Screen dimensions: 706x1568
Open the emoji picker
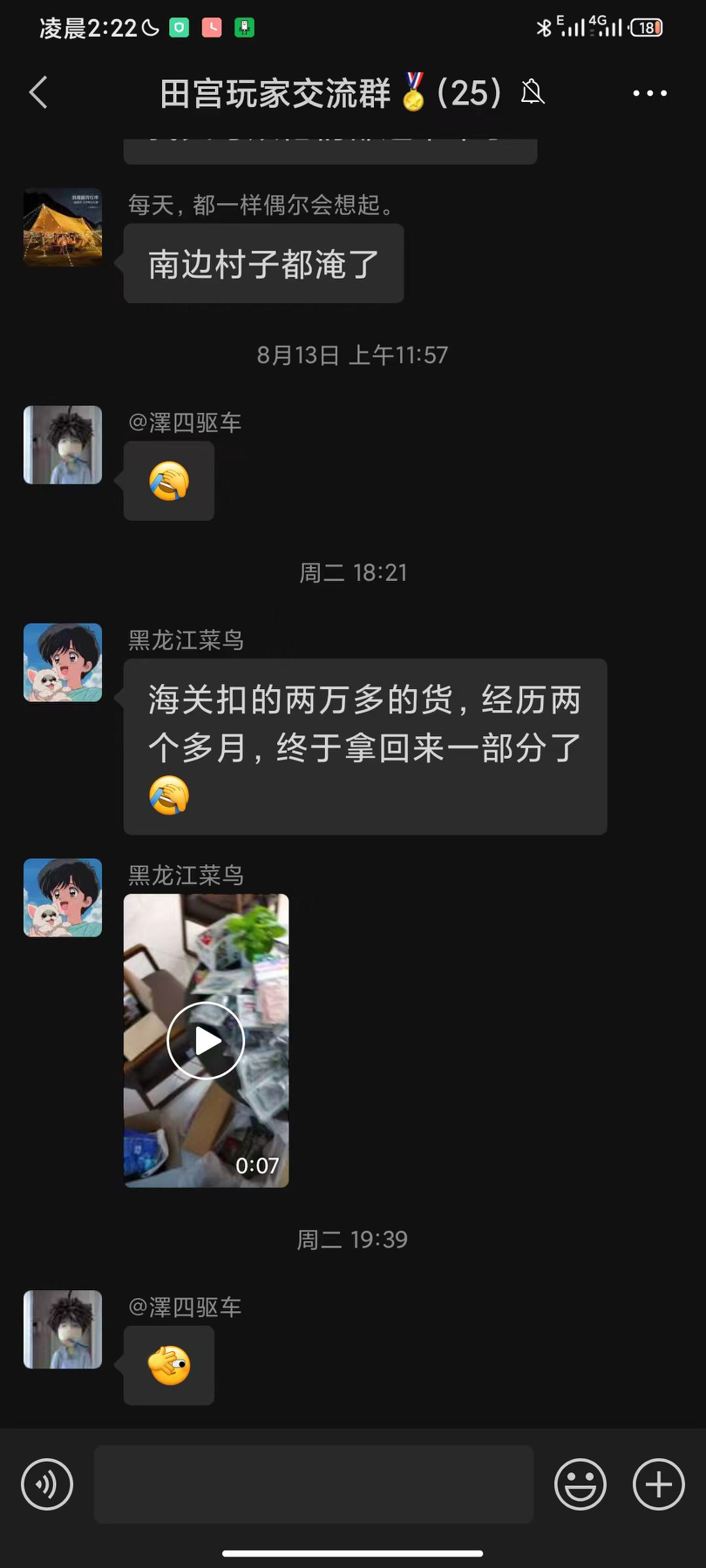click(x=580, y=1484)
